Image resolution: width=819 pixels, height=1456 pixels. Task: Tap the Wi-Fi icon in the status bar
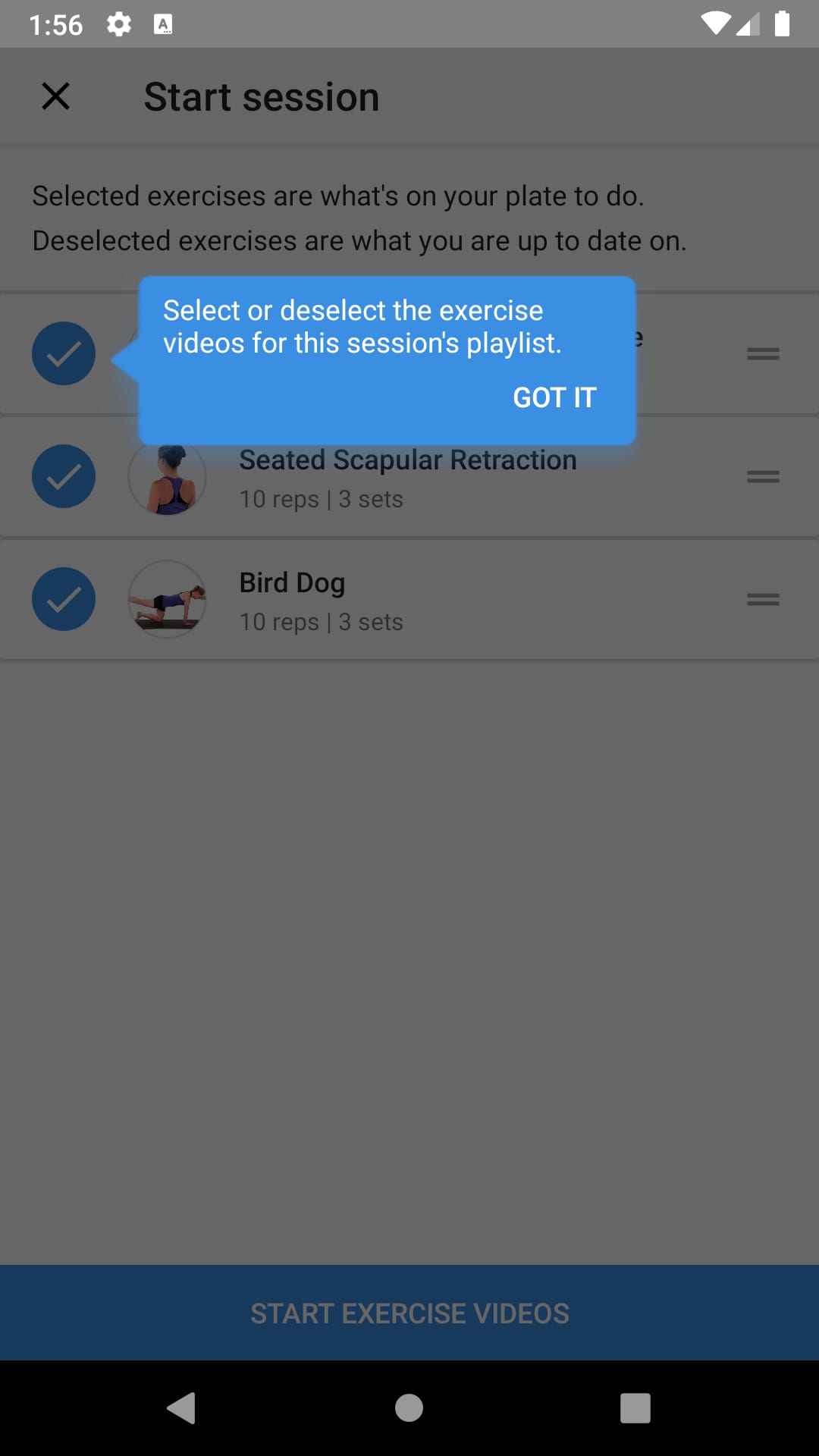click(x=716, y=24)
